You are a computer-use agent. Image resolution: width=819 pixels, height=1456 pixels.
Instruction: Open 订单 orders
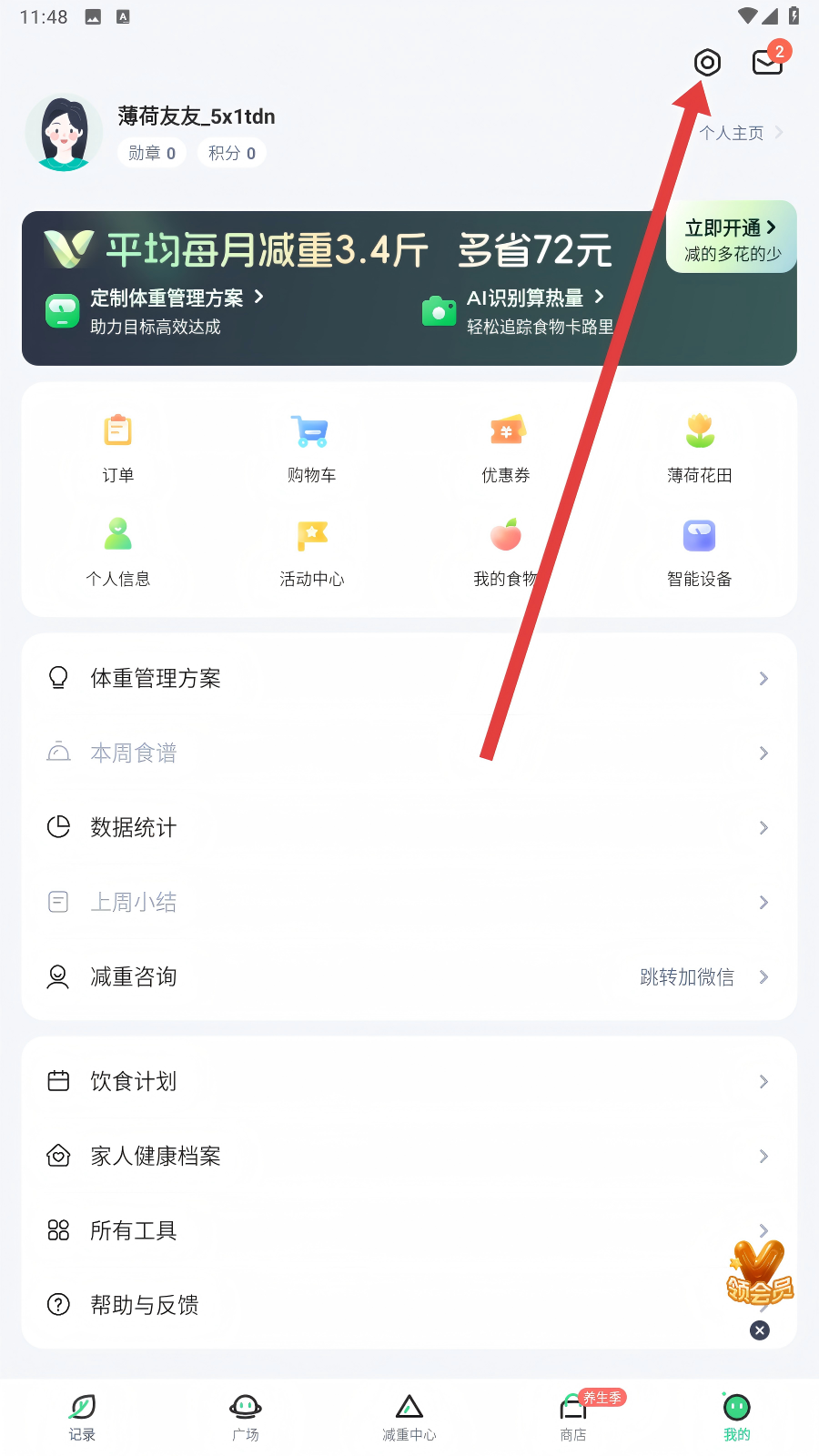click(118, 446)
